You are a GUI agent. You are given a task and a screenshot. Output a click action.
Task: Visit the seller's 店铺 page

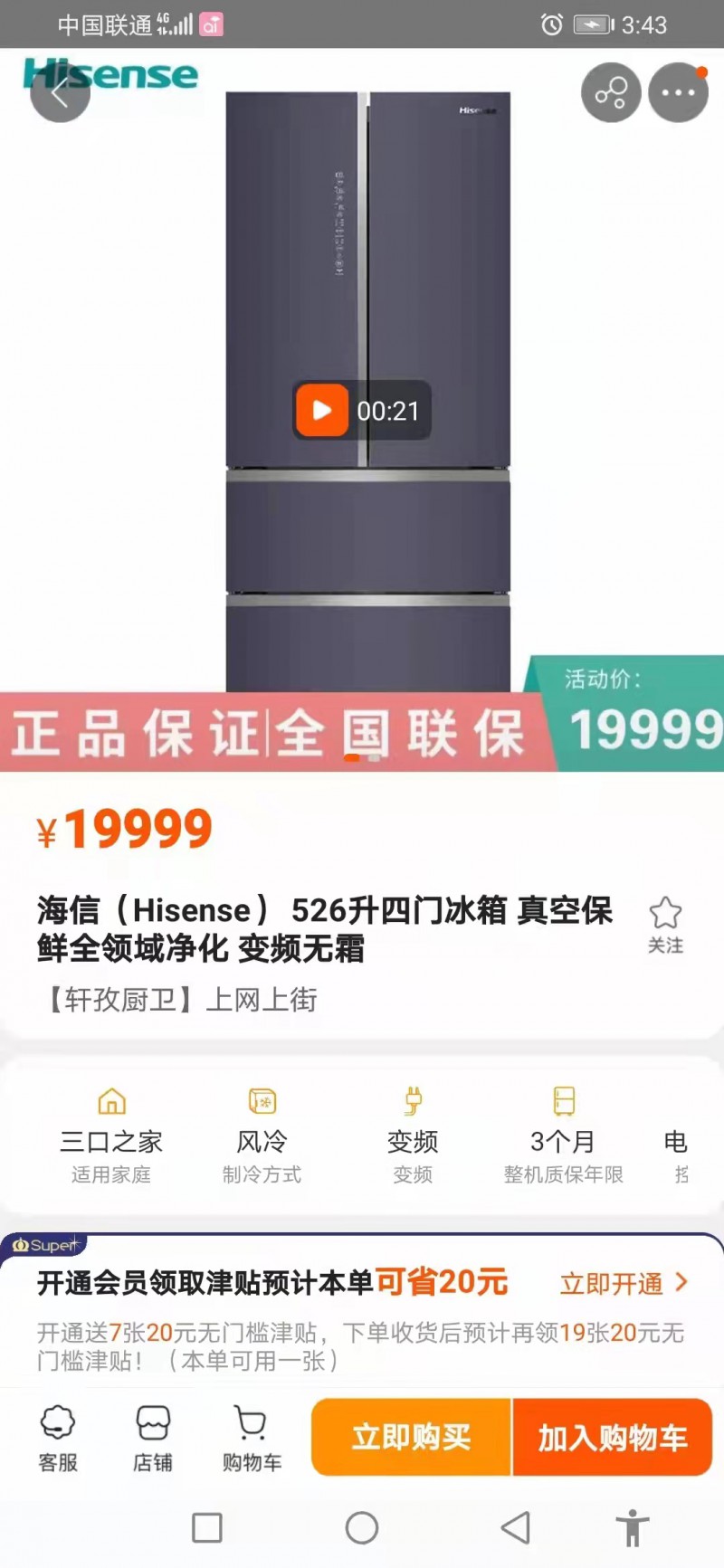point(153,1438)
